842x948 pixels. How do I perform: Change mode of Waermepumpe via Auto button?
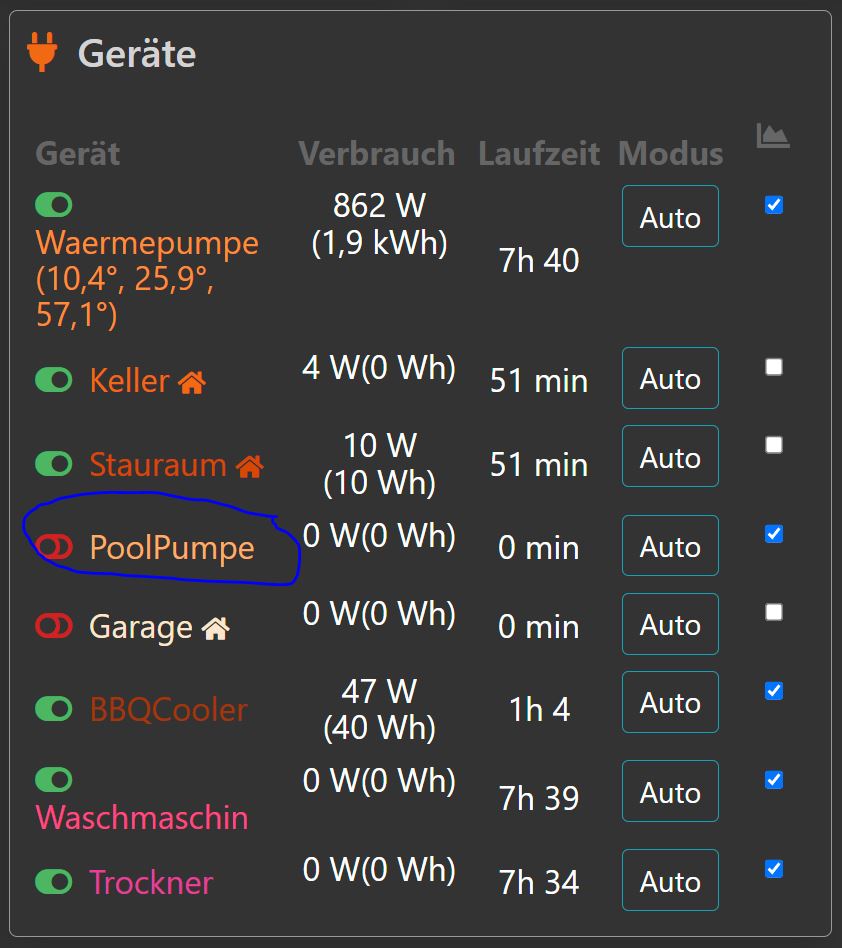tap(670, 216)
